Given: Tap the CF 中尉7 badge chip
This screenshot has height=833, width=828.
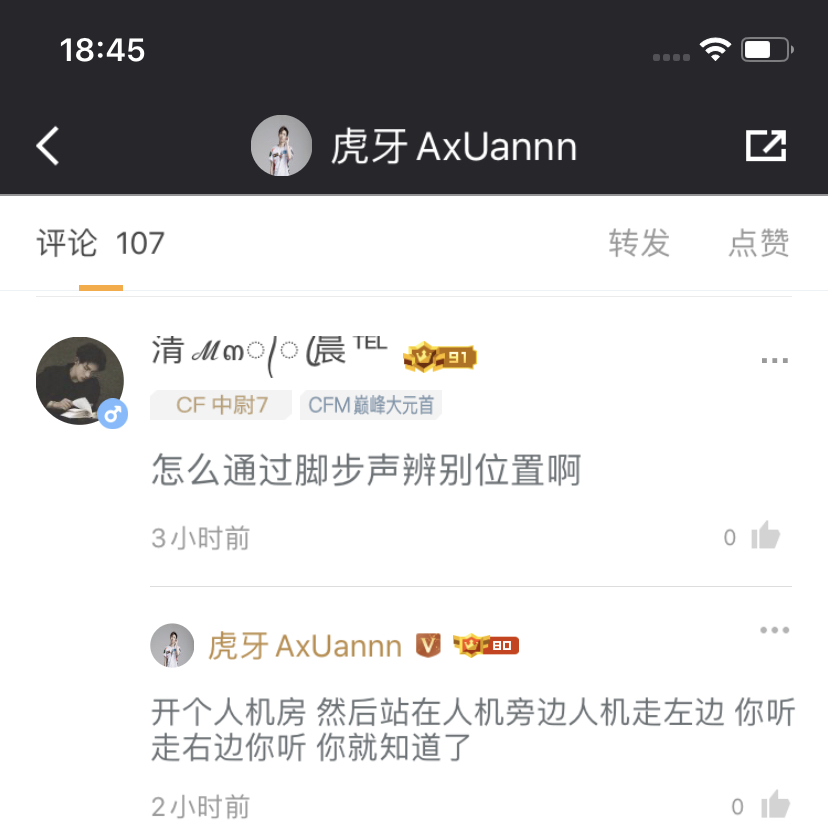Looking at the screenshot, I should (221, 405).
